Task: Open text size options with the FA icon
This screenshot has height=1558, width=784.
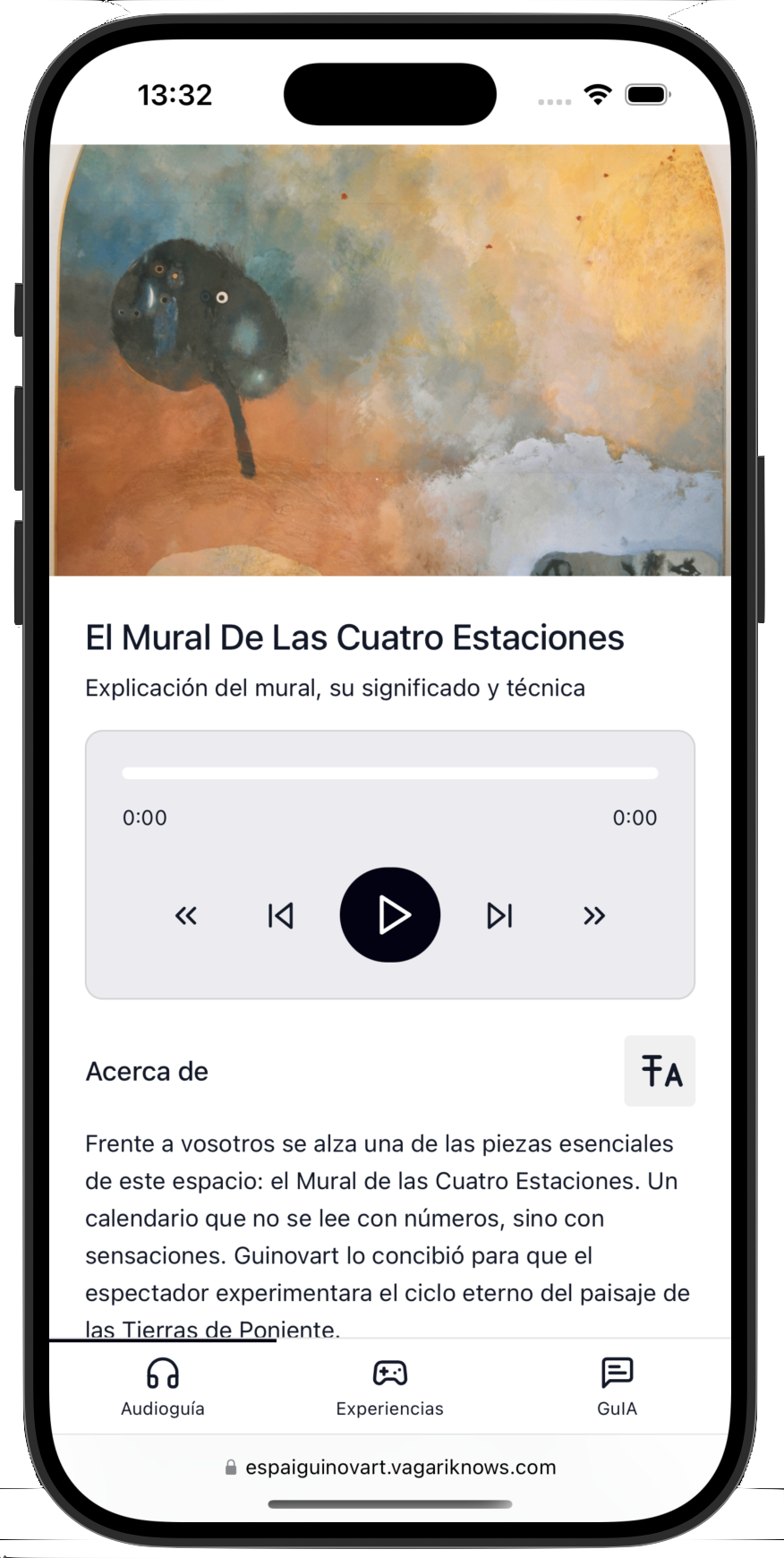Action: pos(660,1071)
